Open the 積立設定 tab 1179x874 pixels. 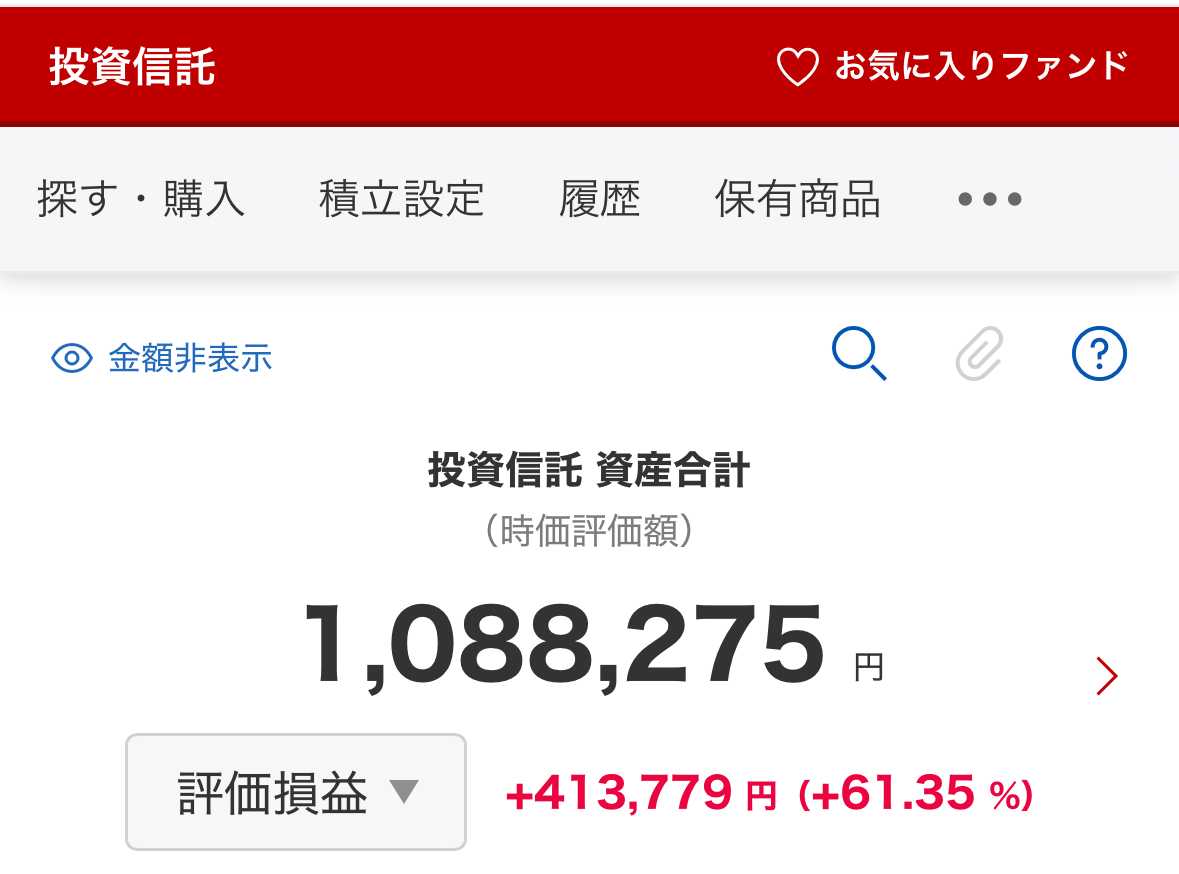(x=401, y=198)
